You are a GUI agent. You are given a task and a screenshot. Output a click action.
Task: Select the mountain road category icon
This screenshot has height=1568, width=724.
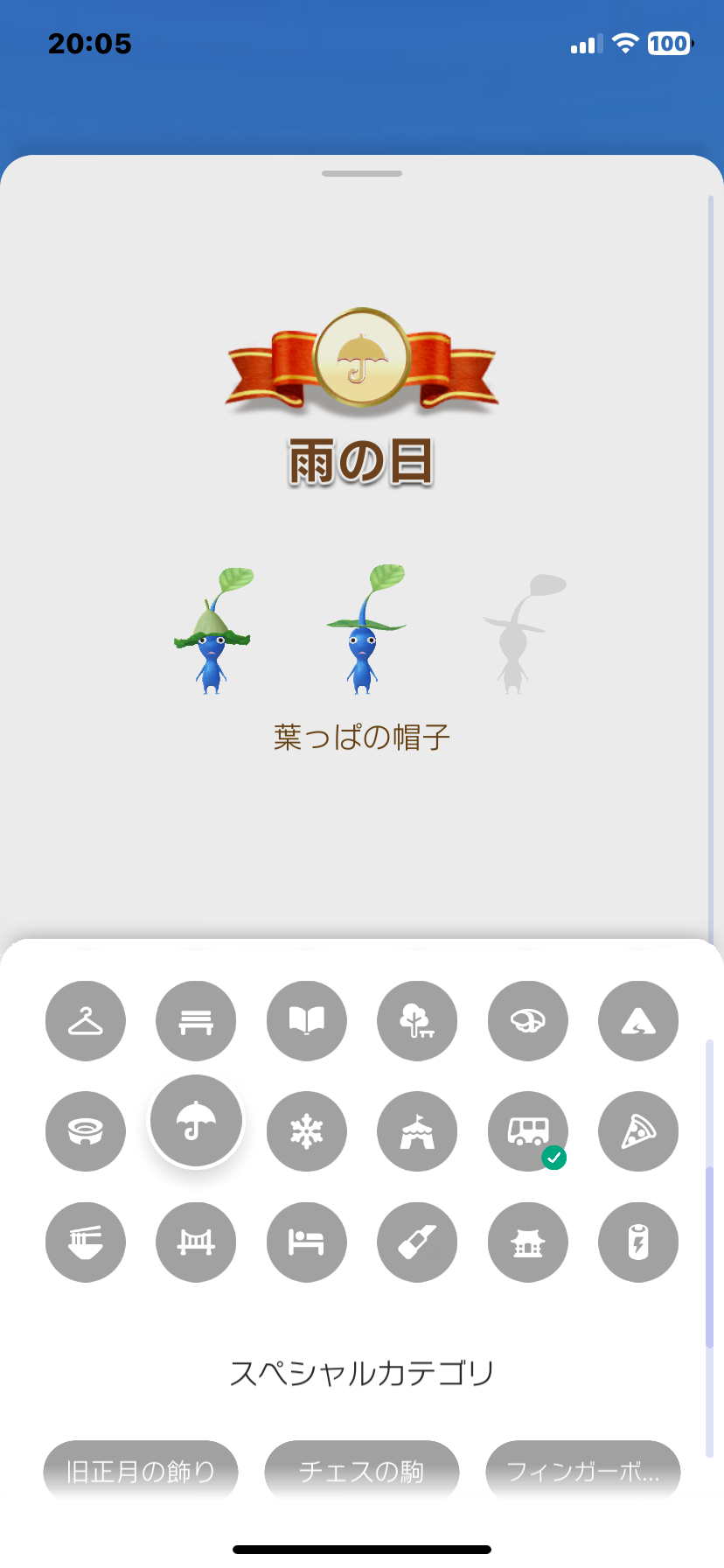[638, 1021]
